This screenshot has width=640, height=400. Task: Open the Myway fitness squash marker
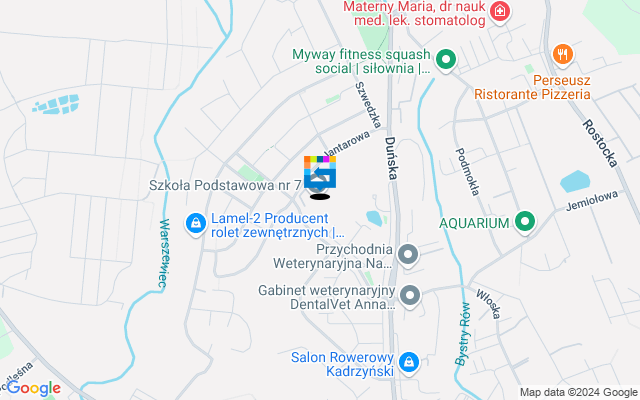click(446, 61)
